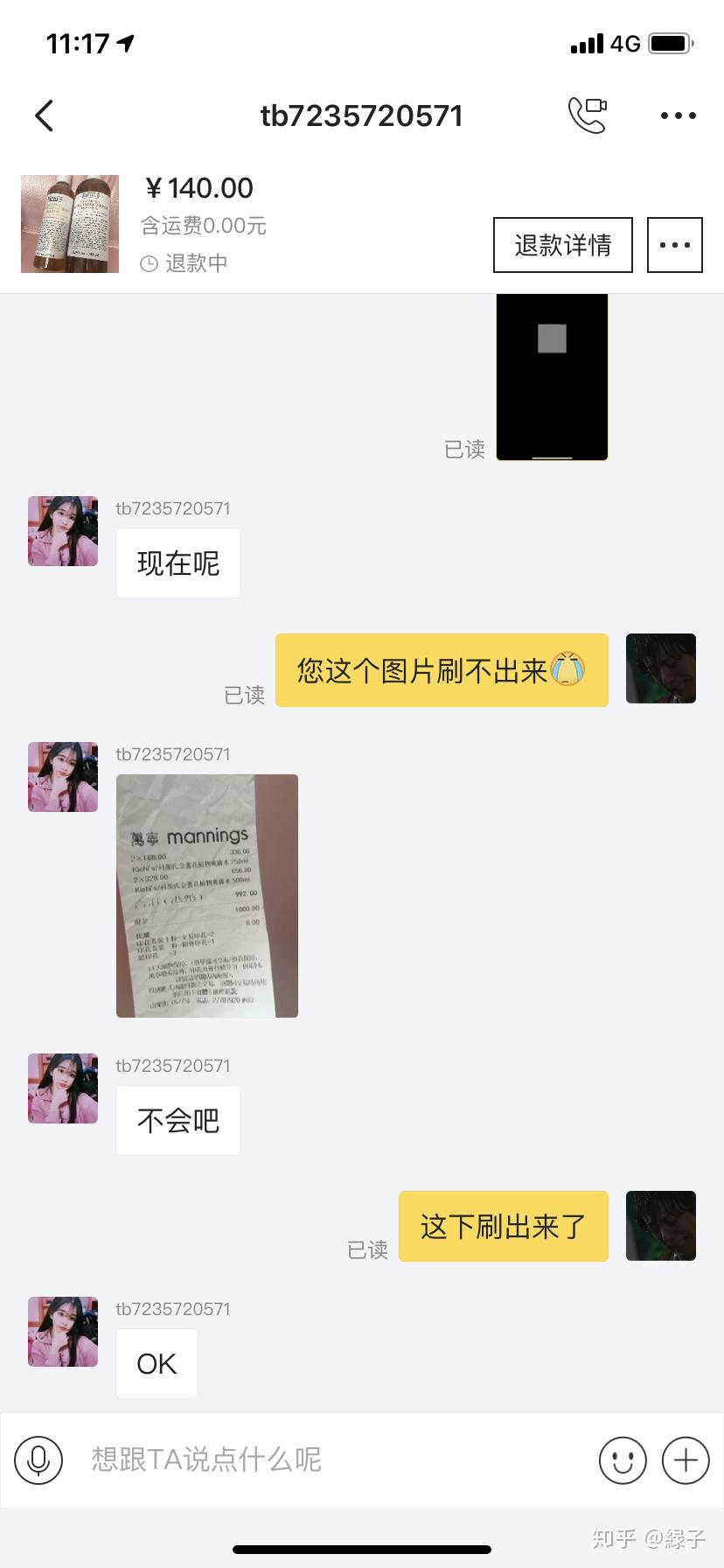Open the plus attachment menu
The image size is (724, 1568).
pos(686,1459)
